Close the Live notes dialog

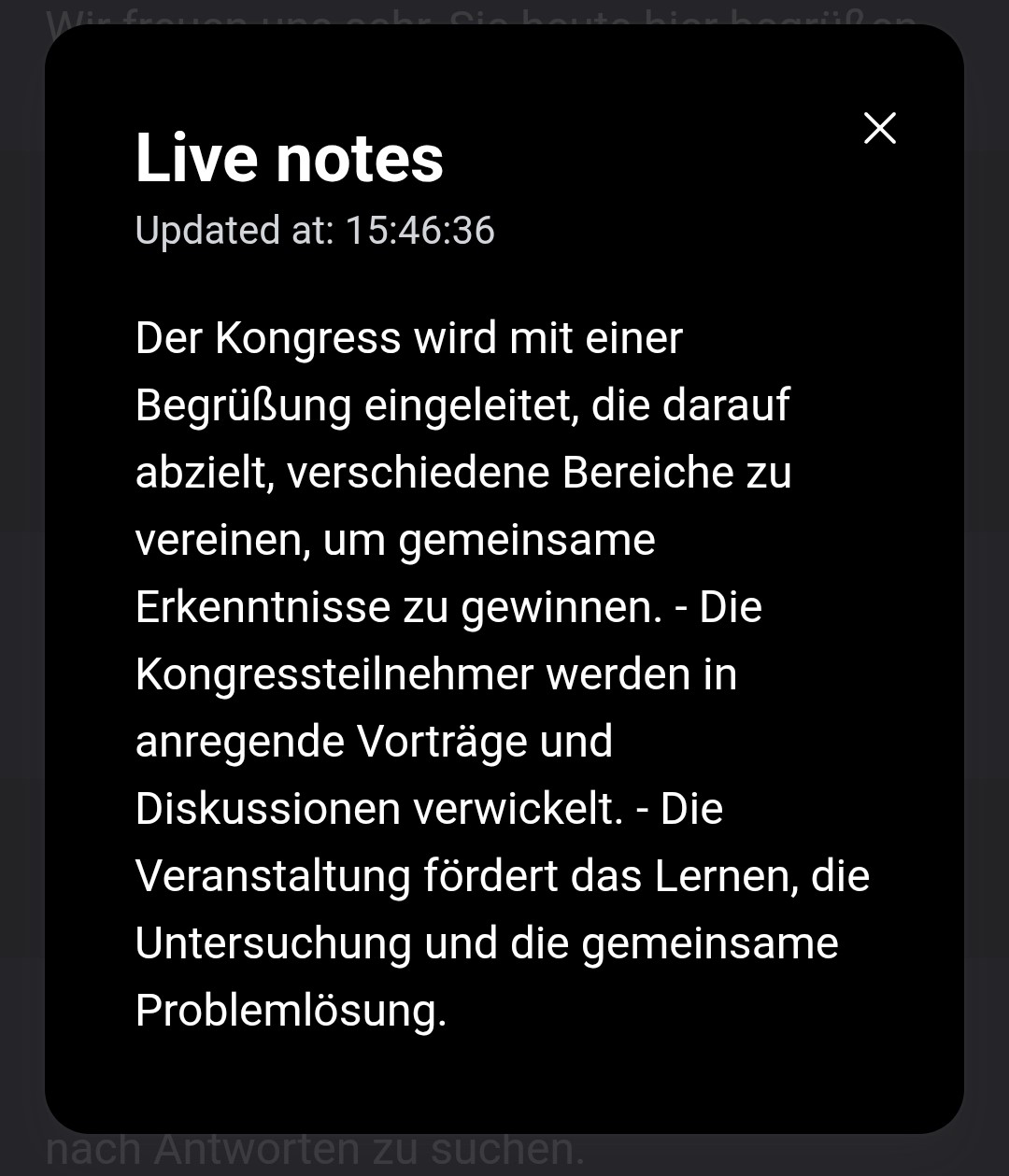coord(880,129)
